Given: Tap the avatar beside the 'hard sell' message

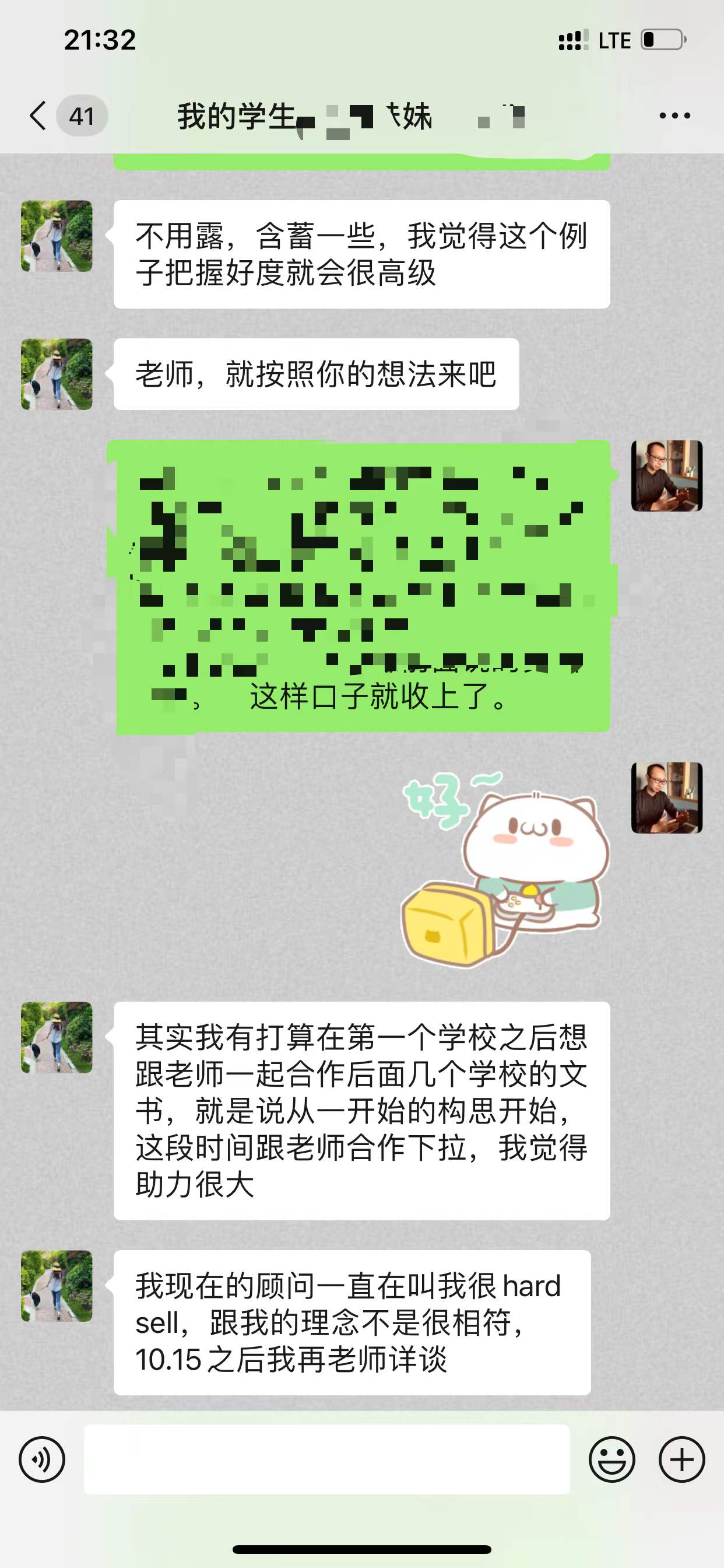Looking at the screenshot, I should pyautogui.click(x=57, y=1286).
